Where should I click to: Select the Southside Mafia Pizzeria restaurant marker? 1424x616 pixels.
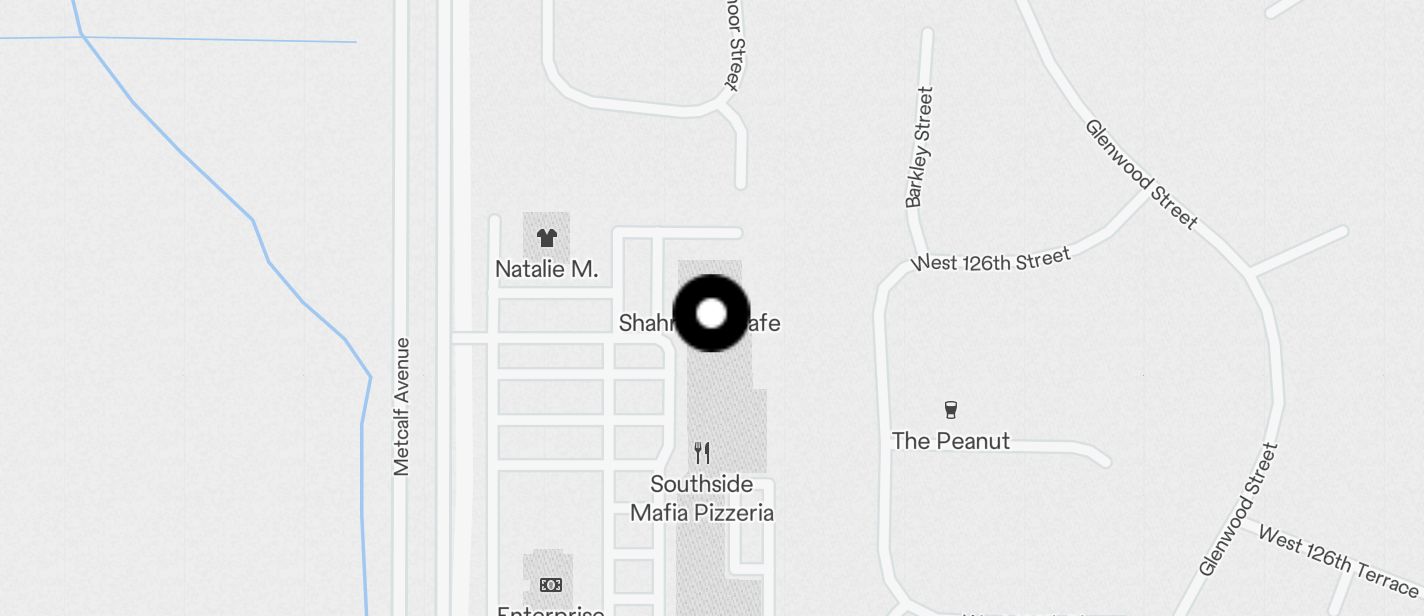coord(702,454)
